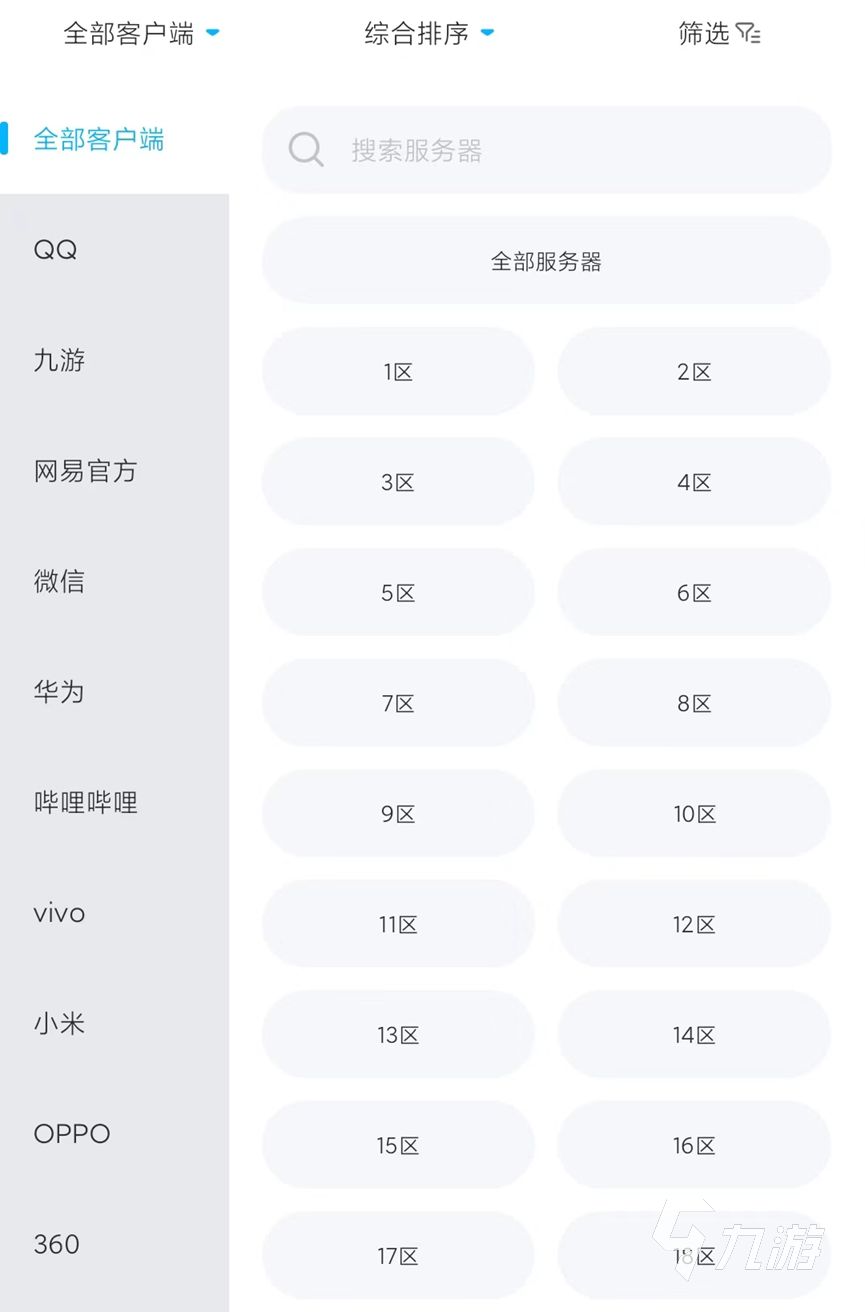Viewport: 865px width, 1312px height.
Task: Choose server 10区
Action: click(x=694, y=814)
